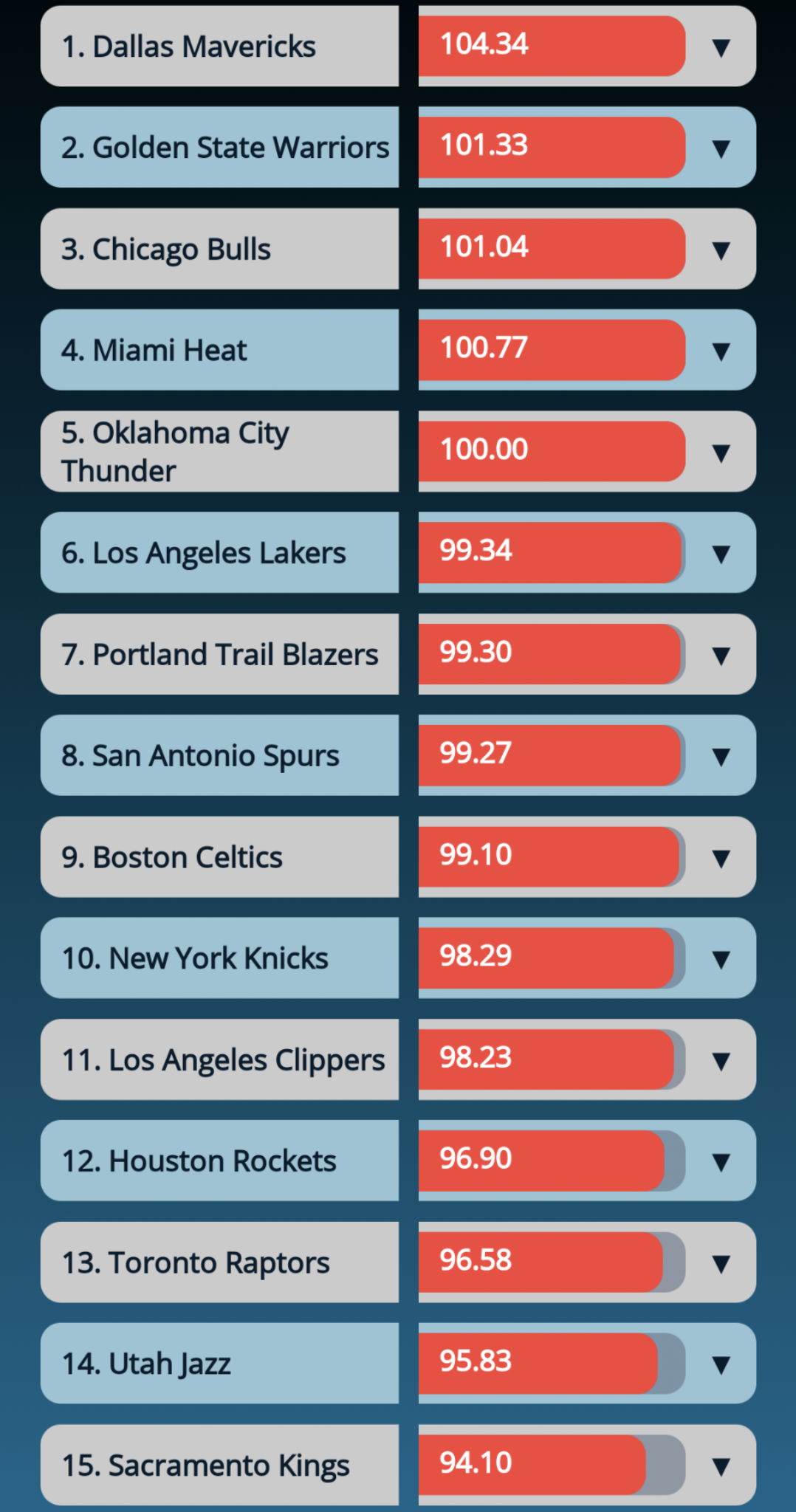
Task: Expand Los Angeles Clippers details
Action: 721,1061
